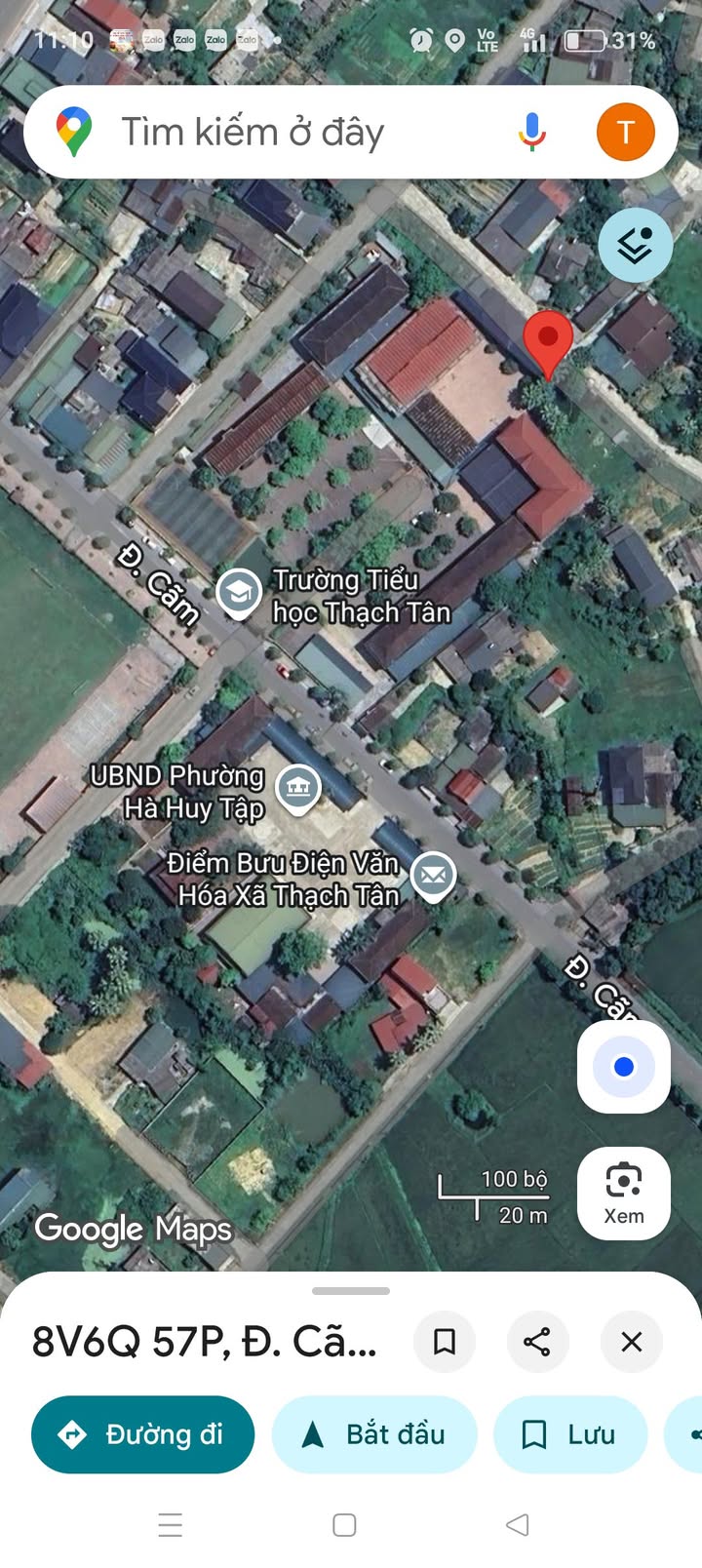Bookmark the 8V6Q 57P location

(x=445, y=1342)
